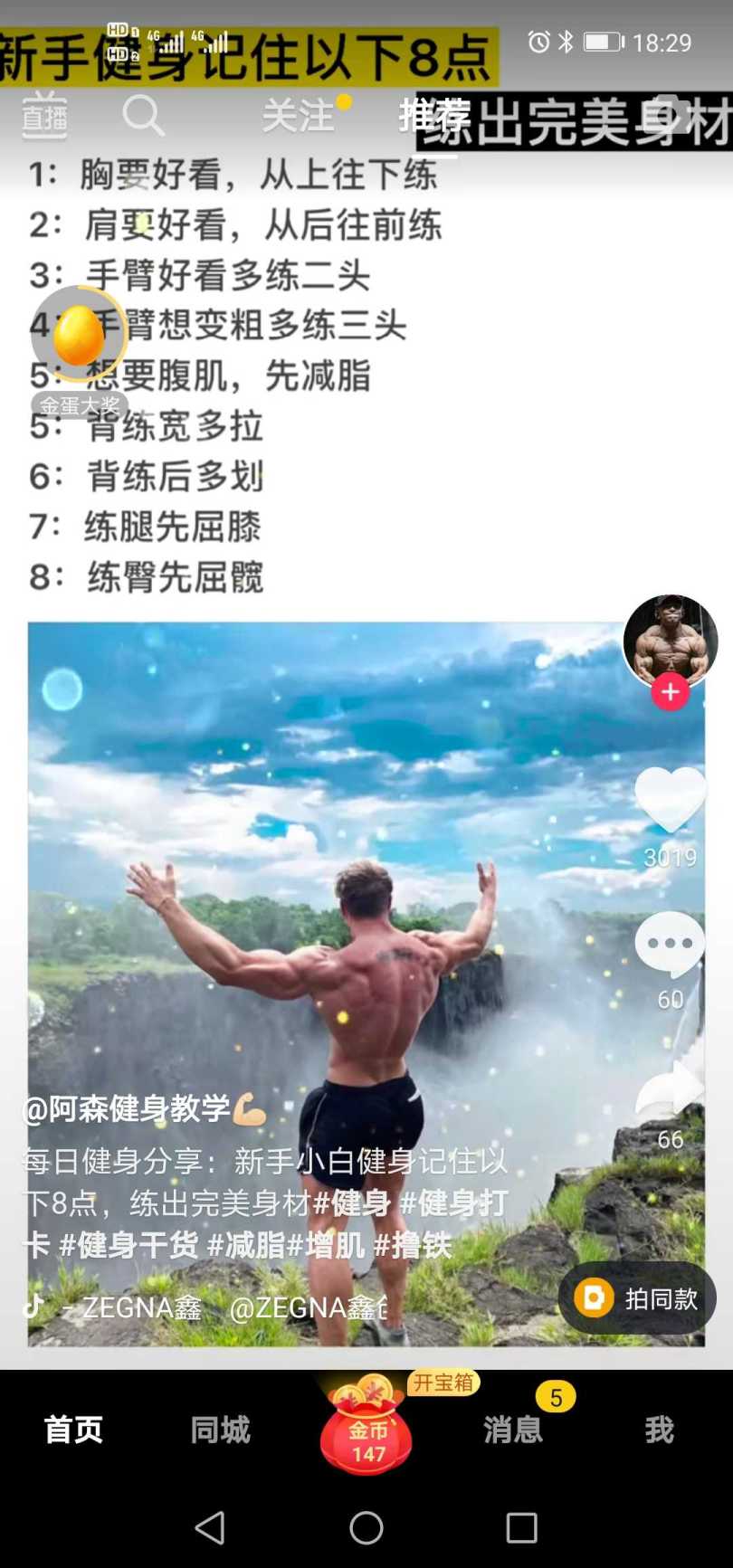Open the comments on this video
This screenshot has width=733, height=1568.
point(670,945)
